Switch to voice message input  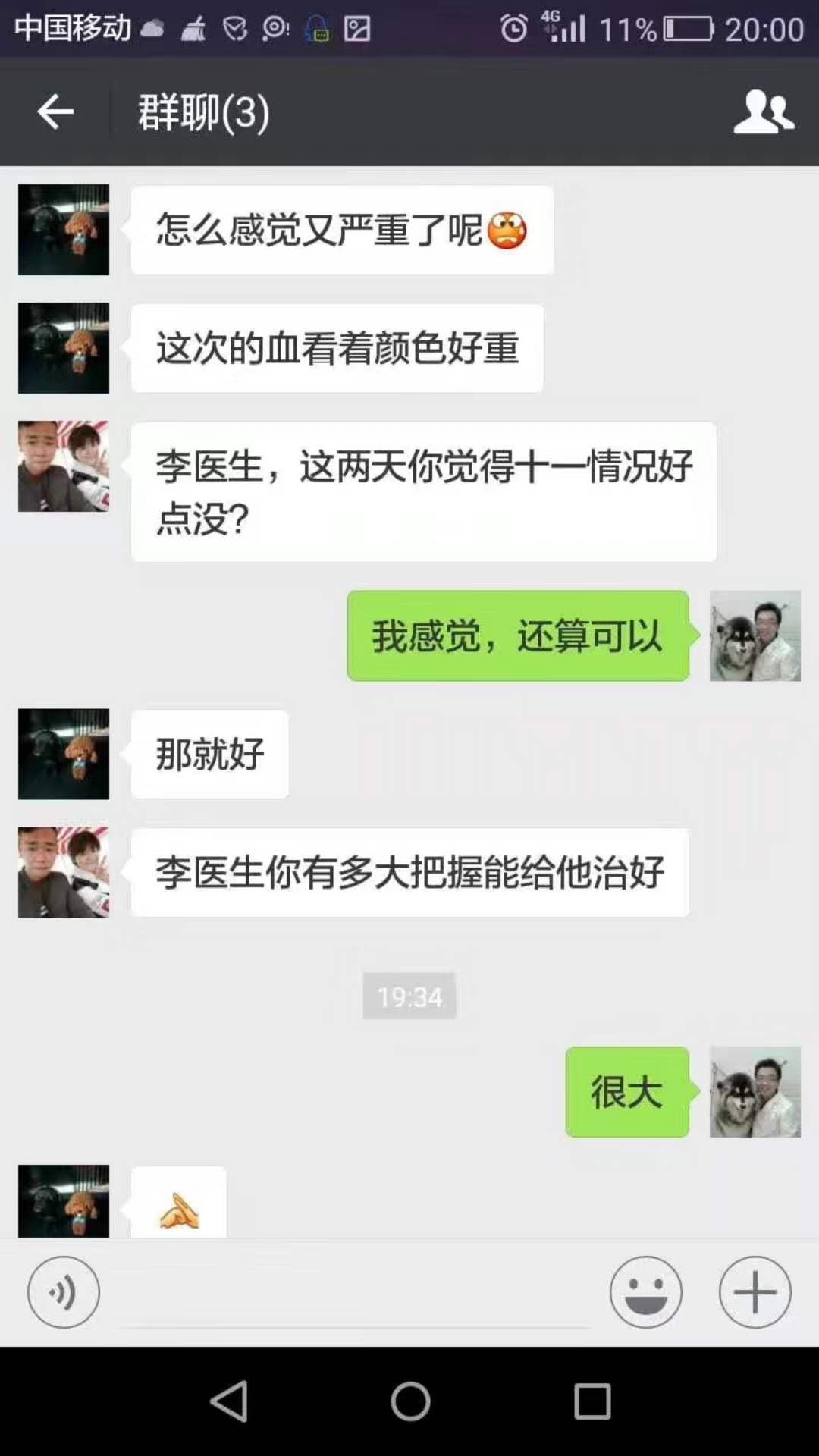click(64, 1292)
